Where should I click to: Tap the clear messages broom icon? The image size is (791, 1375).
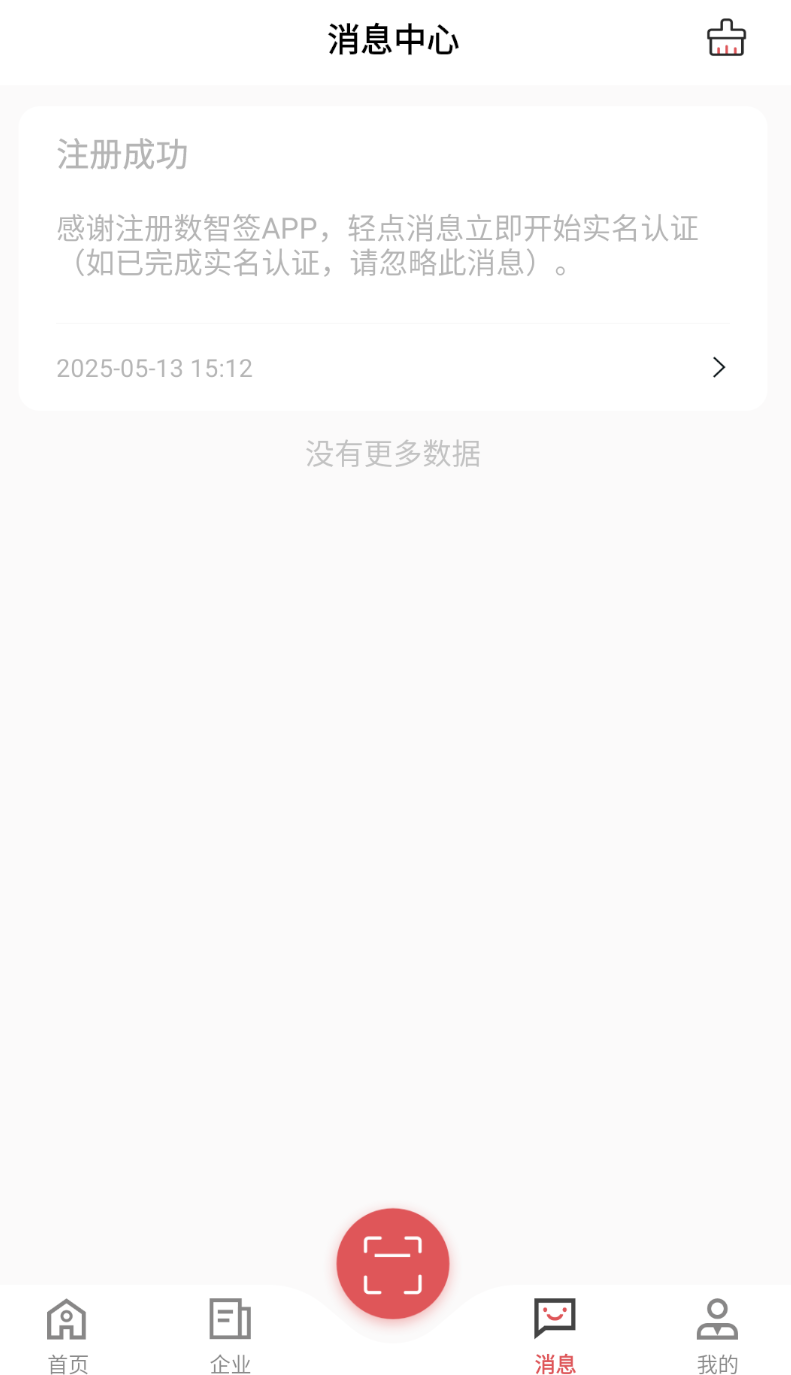click(x=726, y=39)
